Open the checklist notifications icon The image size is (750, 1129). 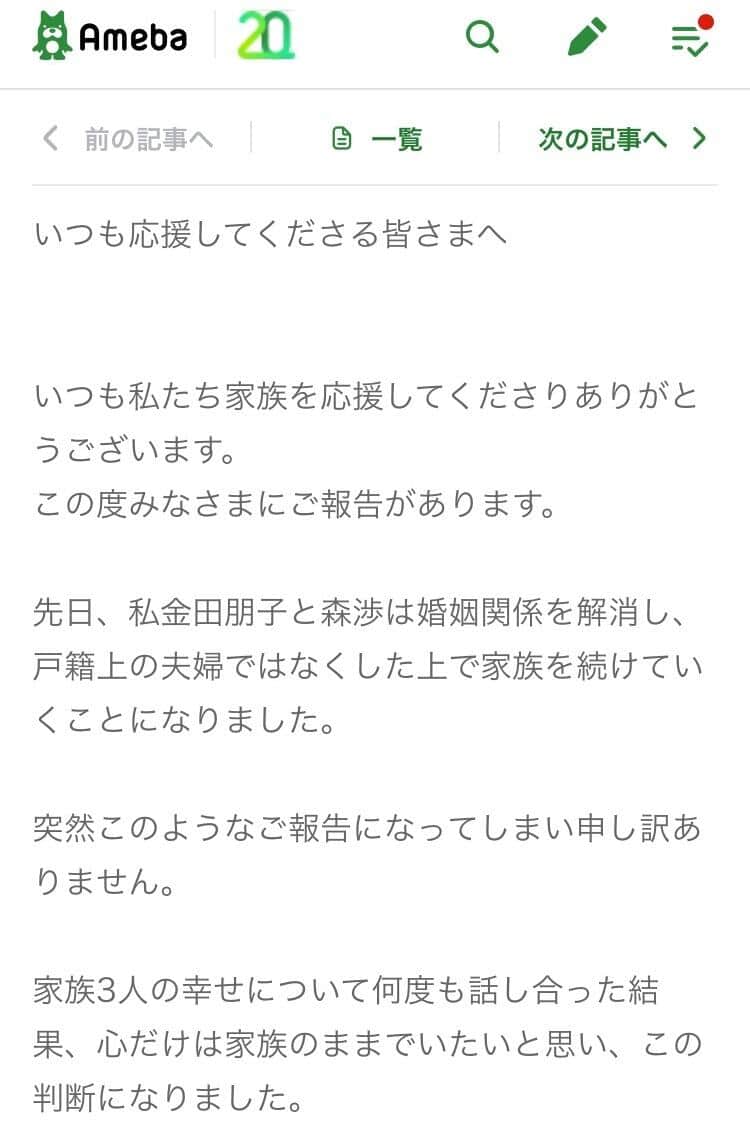coord(690,38)
